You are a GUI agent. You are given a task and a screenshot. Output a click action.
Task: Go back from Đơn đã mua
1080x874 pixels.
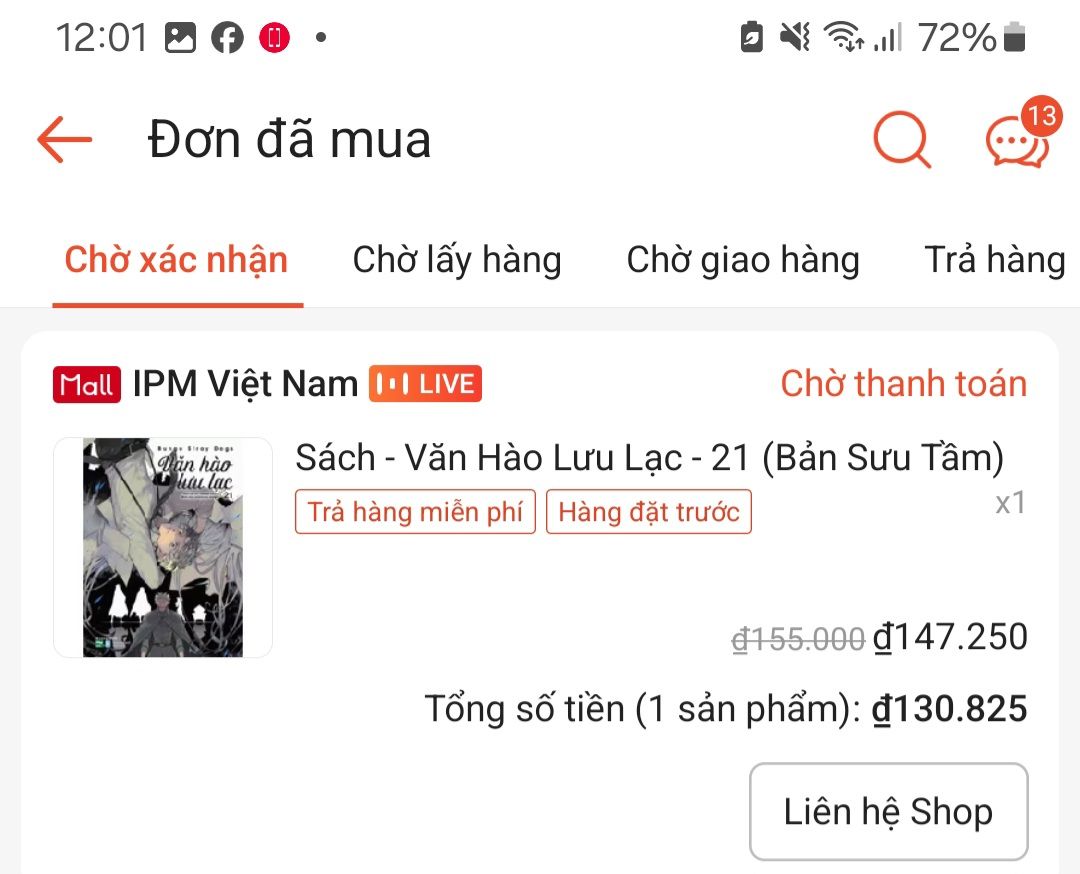click(65, 140)
